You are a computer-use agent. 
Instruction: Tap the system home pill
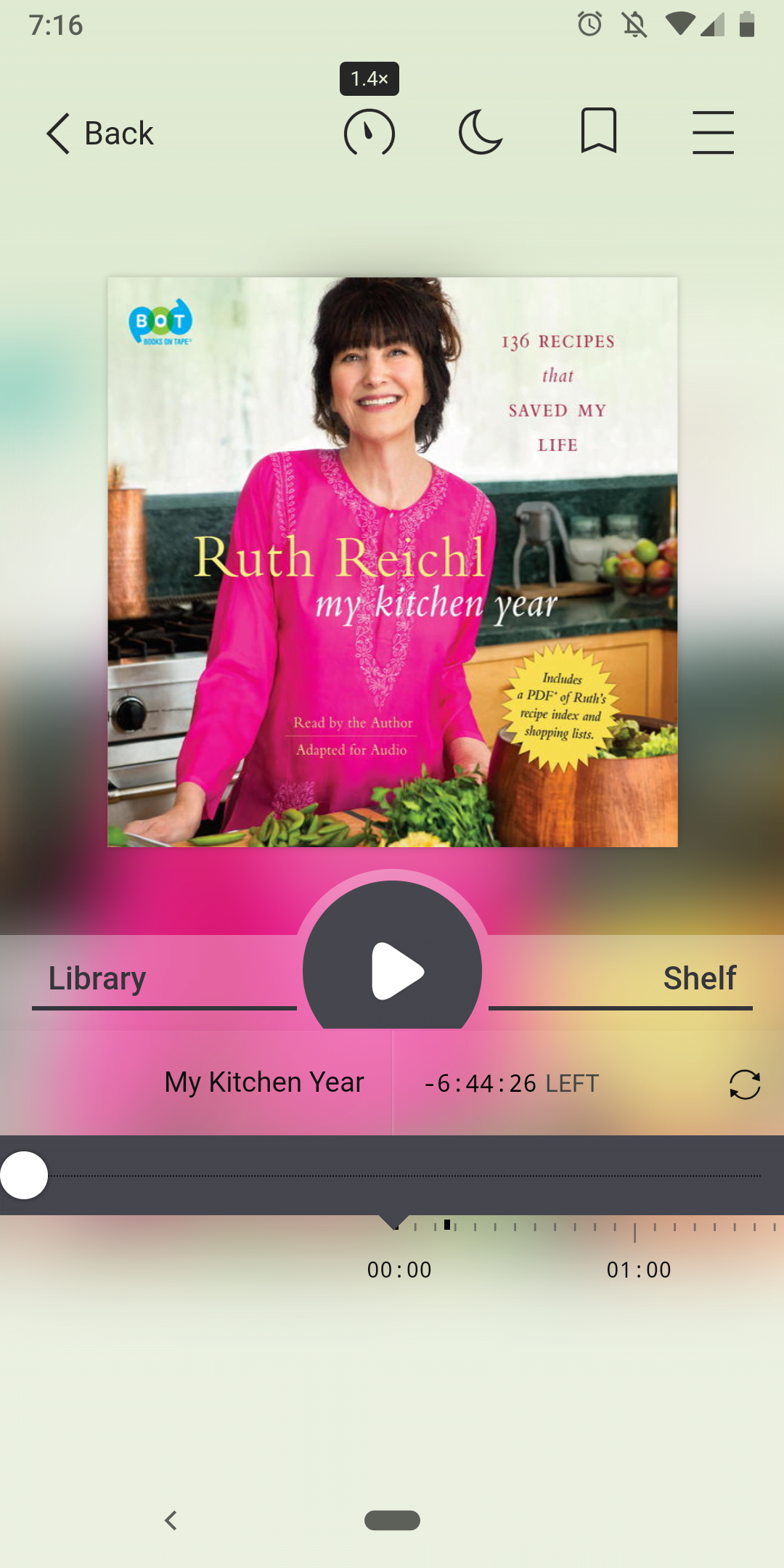pos(392,1520)
